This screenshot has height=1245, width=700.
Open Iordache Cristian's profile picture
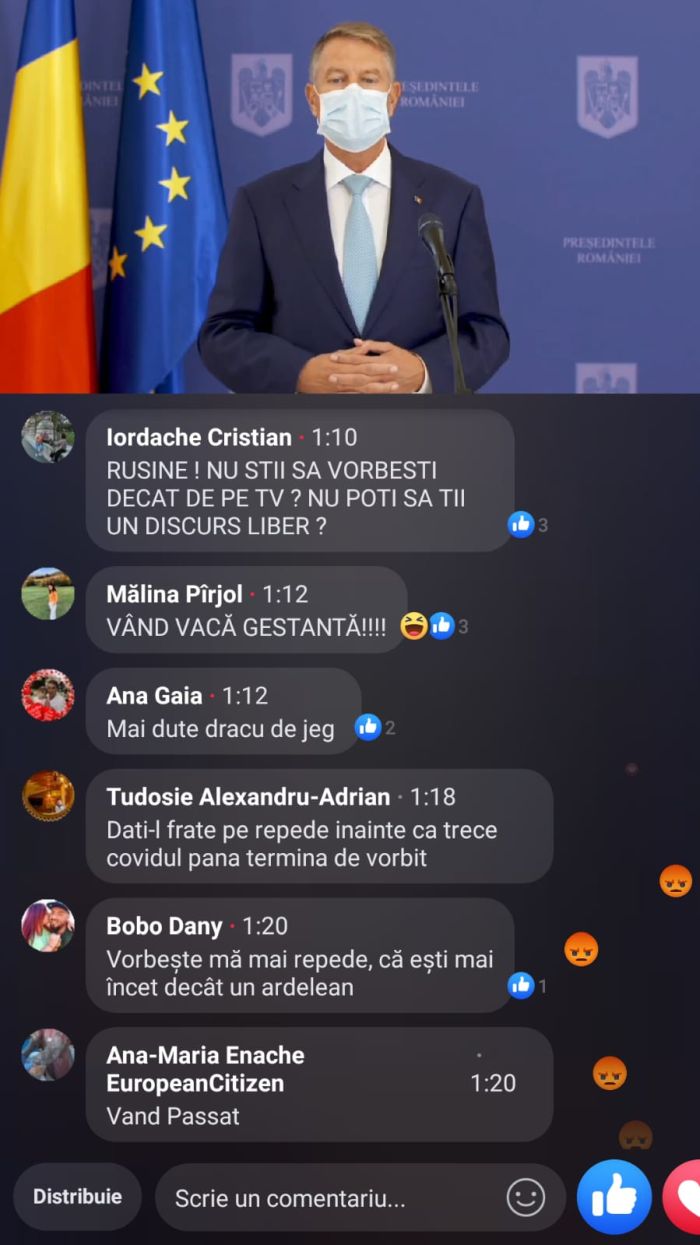coord(48,437)
